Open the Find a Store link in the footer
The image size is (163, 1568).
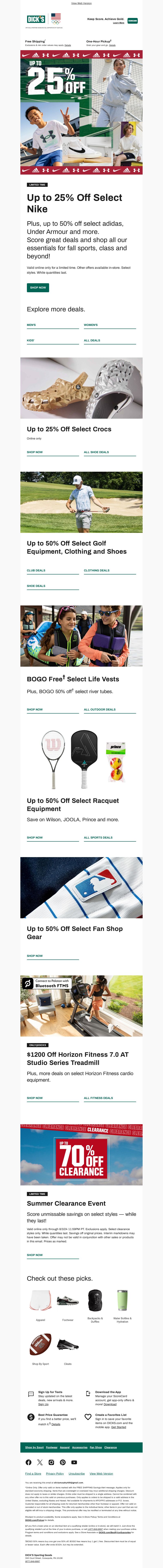[33, 1474]
